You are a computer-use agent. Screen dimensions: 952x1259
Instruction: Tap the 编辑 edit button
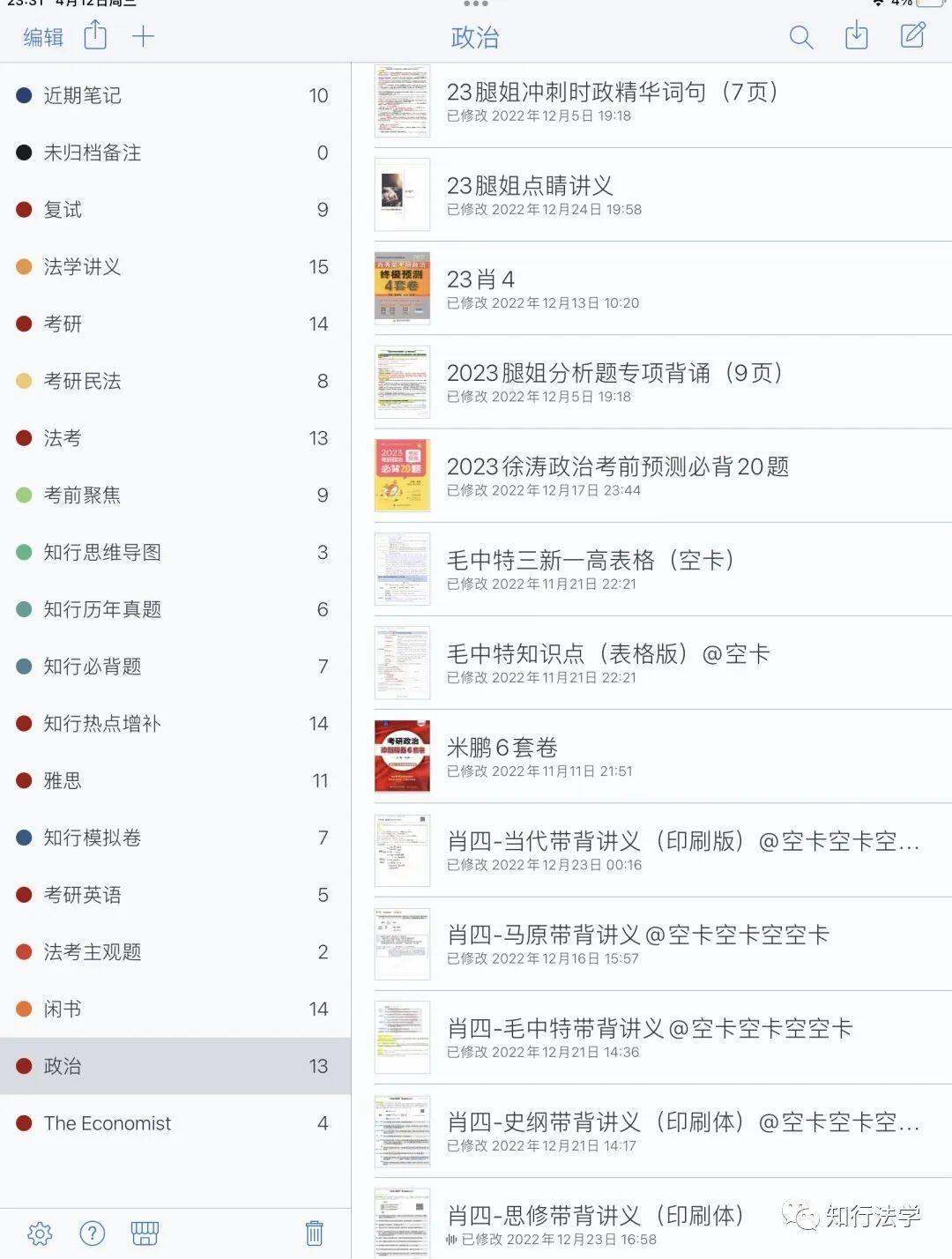(43, 37)
